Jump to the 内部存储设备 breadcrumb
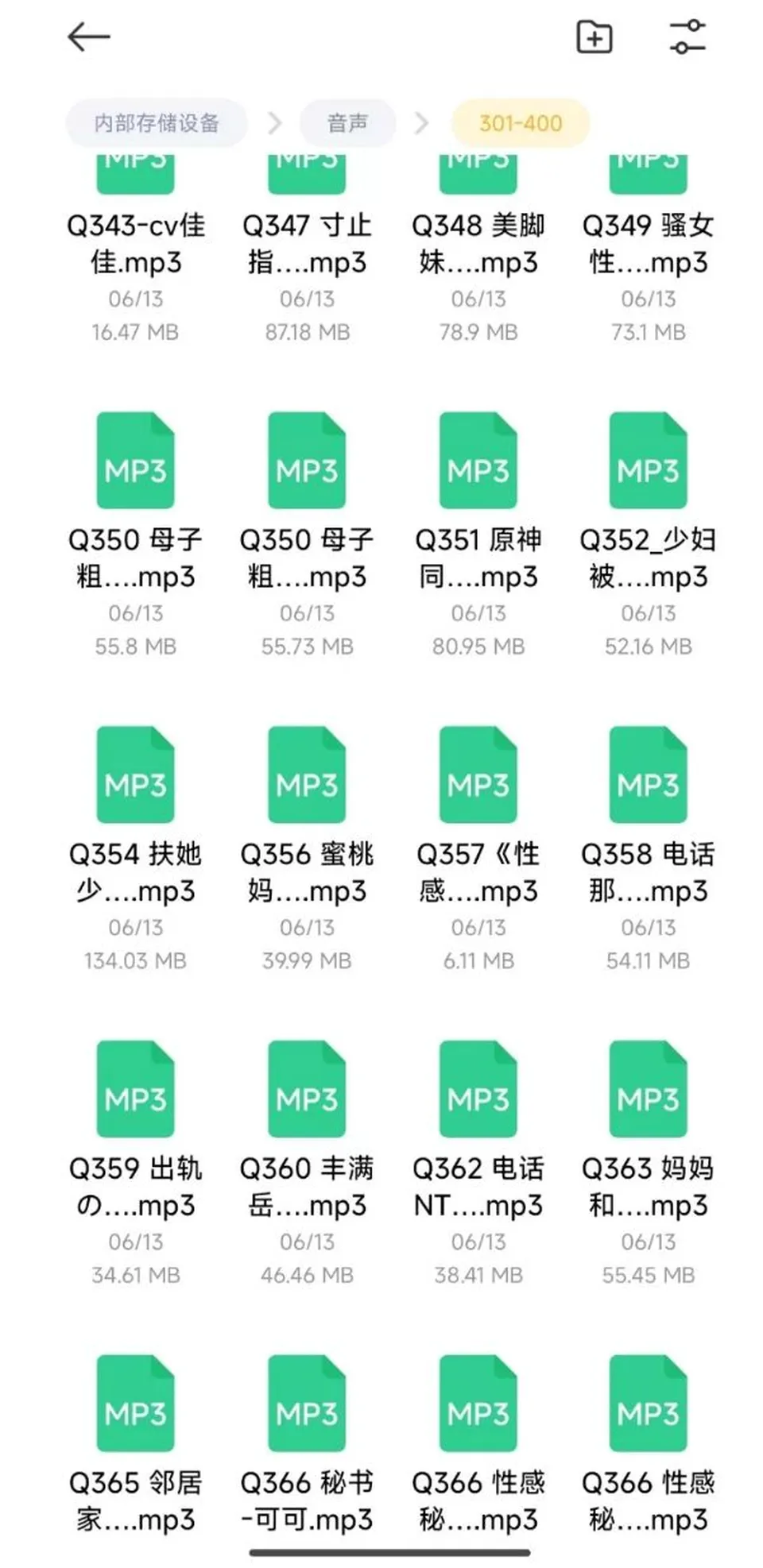Screen dimensions: 763x1568 [157, 123]
